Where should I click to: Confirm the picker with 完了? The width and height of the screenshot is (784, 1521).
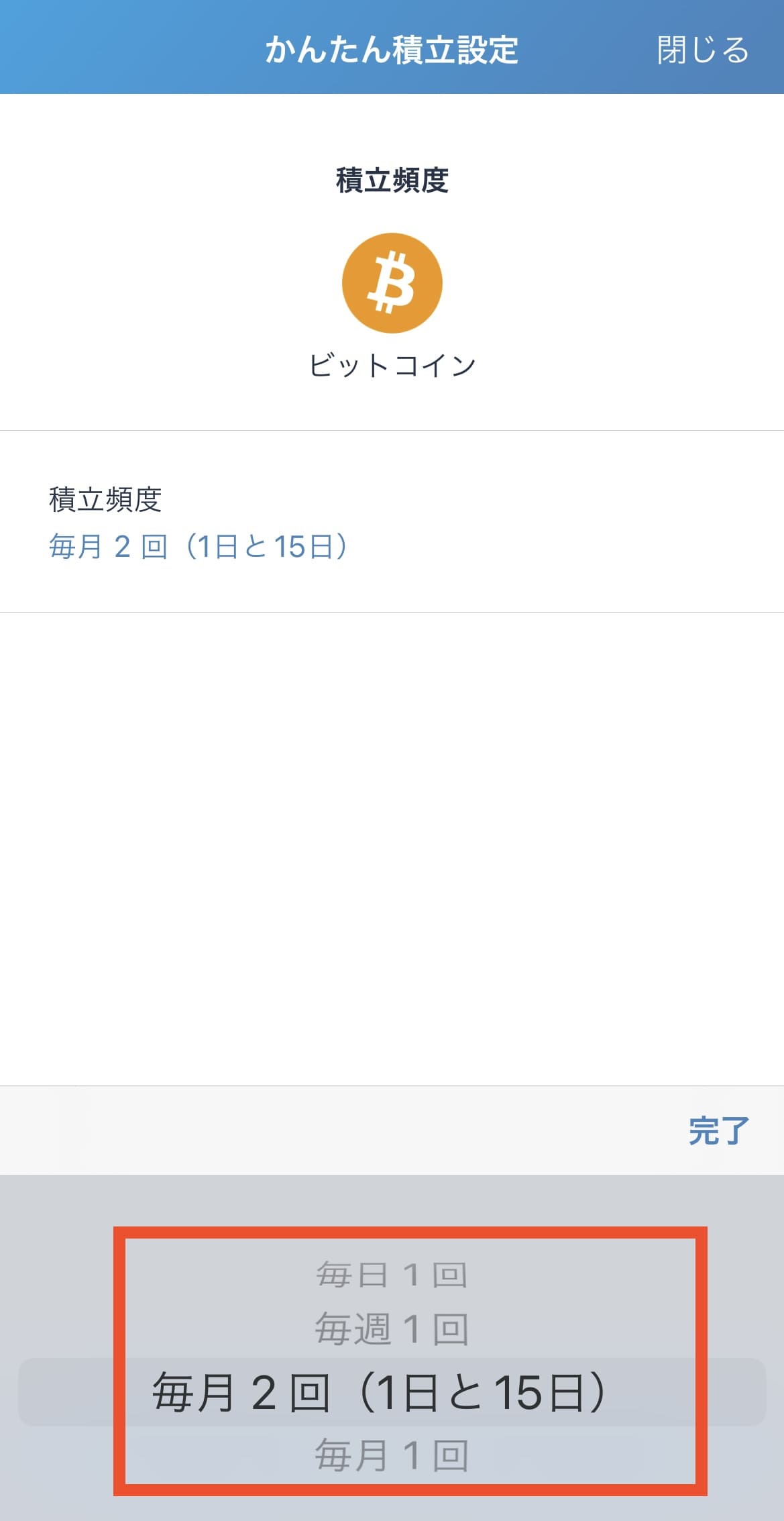(718, 1131)
